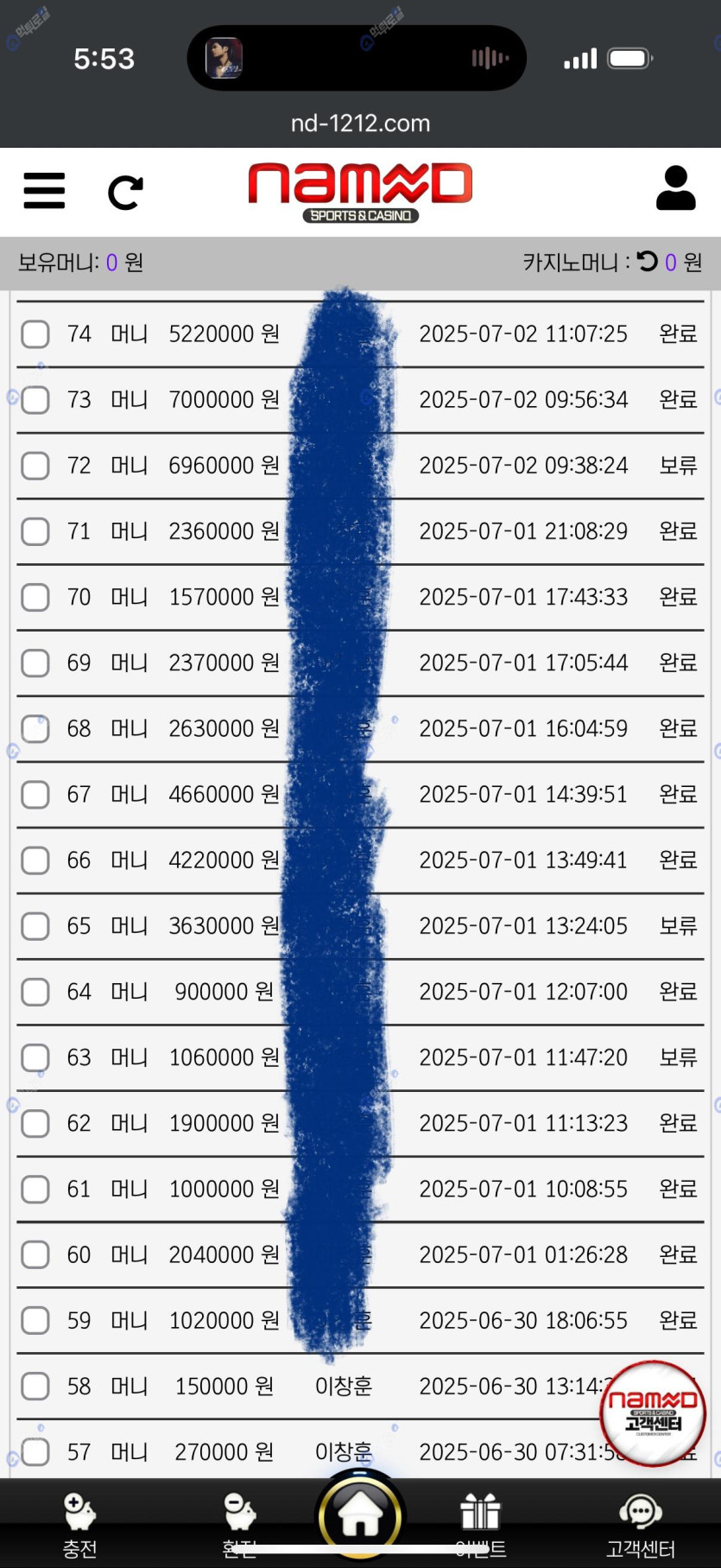Check the box next to row 65
Viewport: 721px width, 1568px height.
35,926
